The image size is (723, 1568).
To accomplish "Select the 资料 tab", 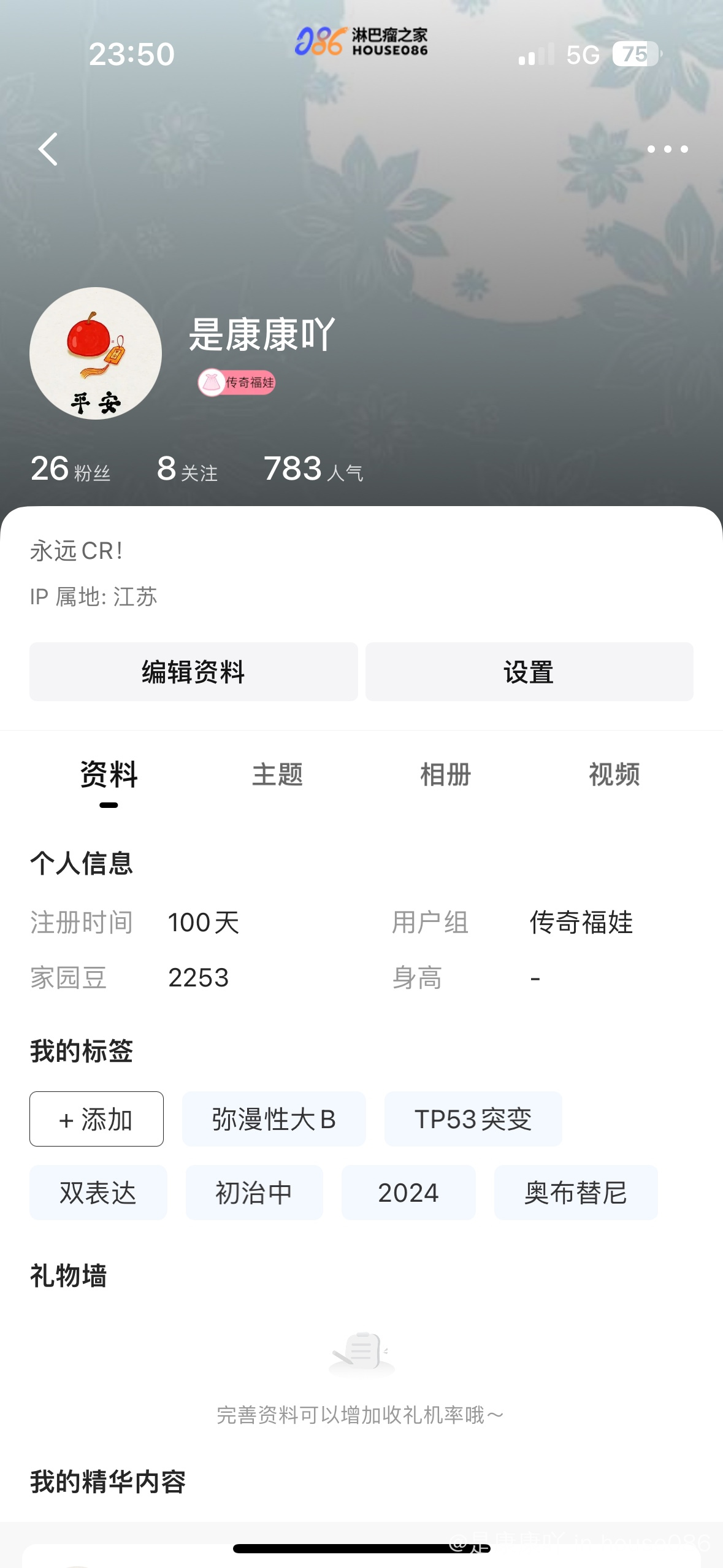I will [x=109, y=775].
